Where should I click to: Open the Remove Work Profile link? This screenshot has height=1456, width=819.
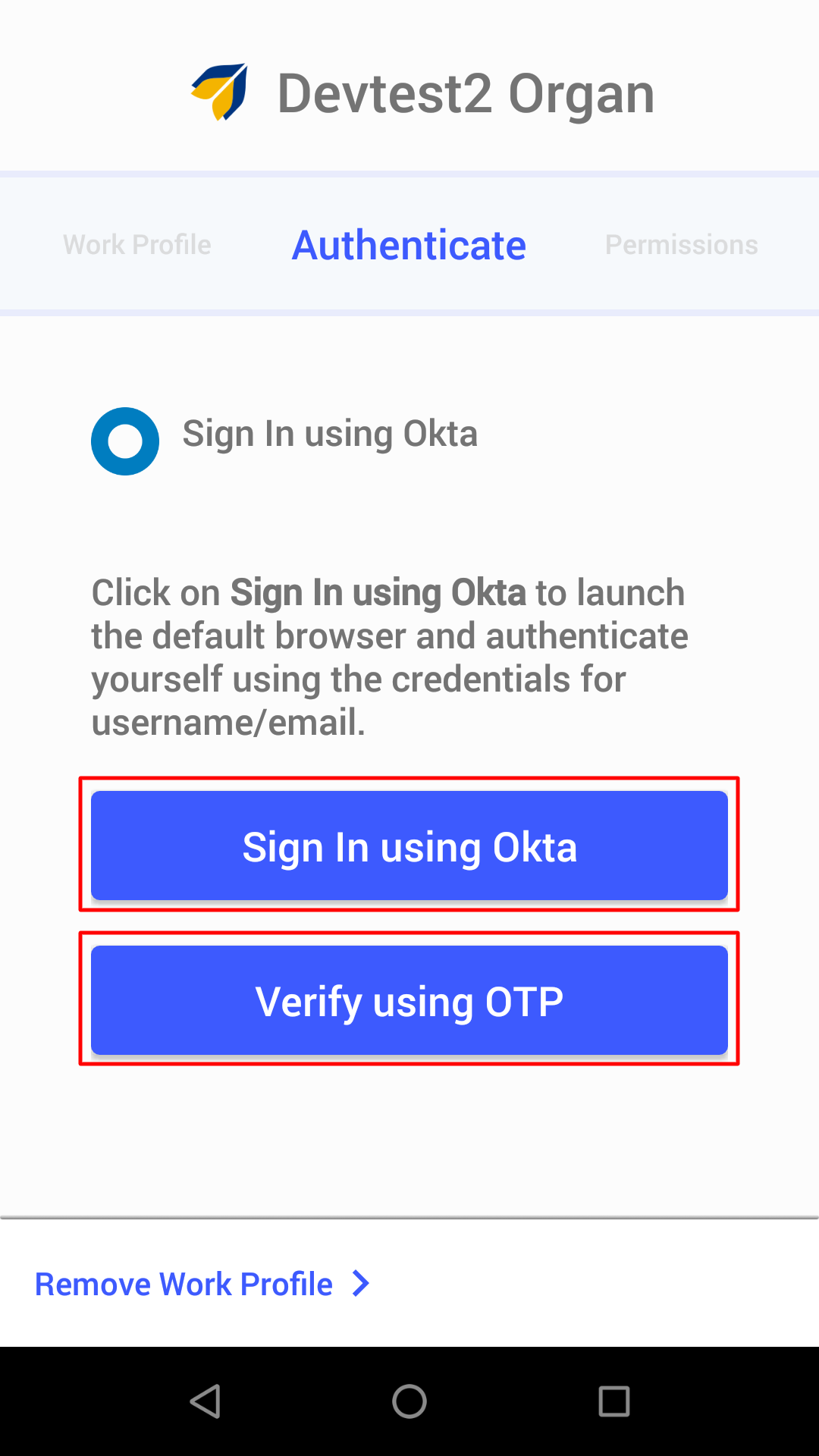click(x=202, y=1284)
